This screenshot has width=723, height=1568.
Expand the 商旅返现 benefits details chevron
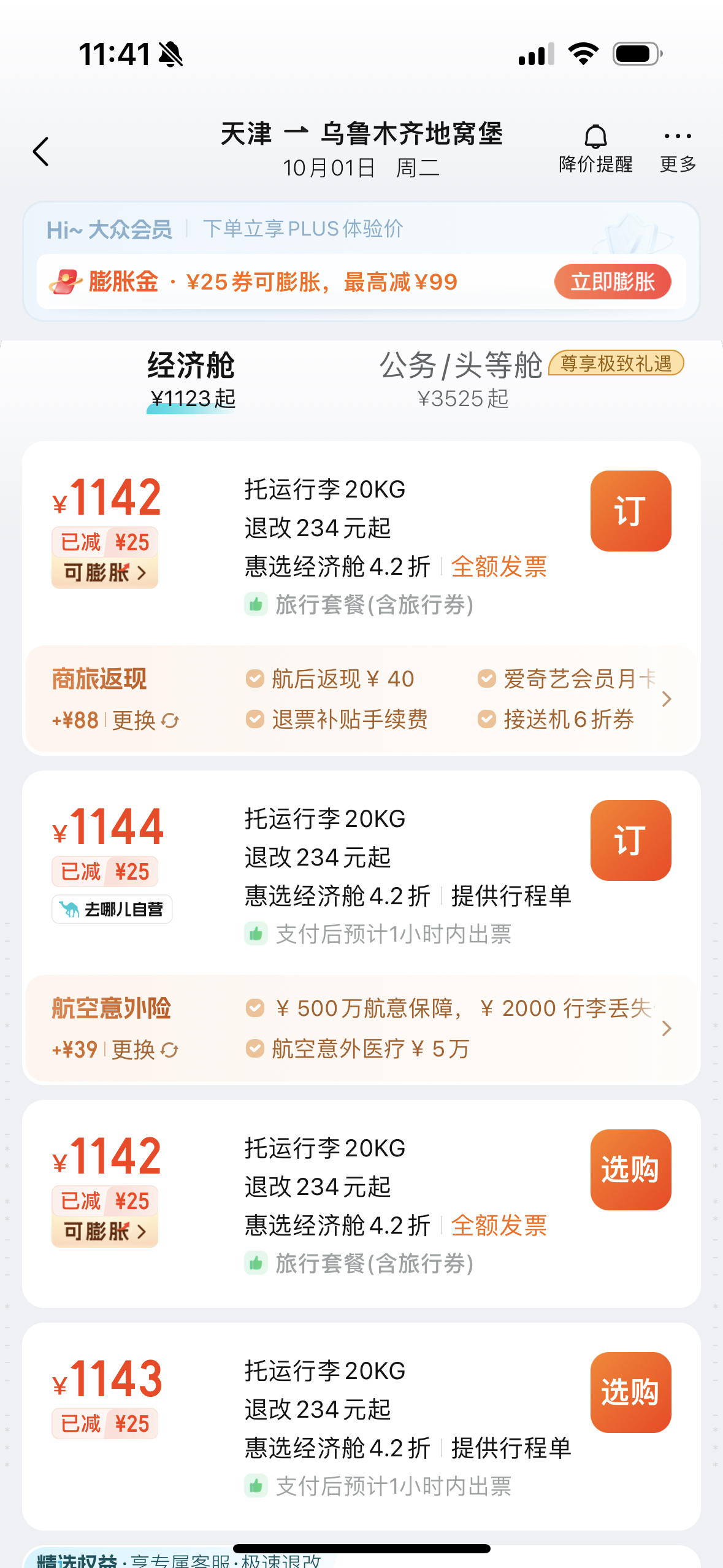[x=667, y=699]
